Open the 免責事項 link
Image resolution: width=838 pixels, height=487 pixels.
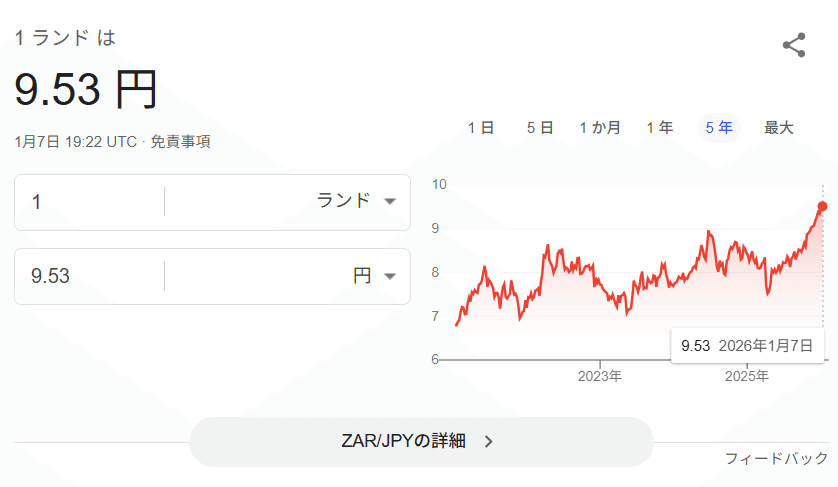181,142
